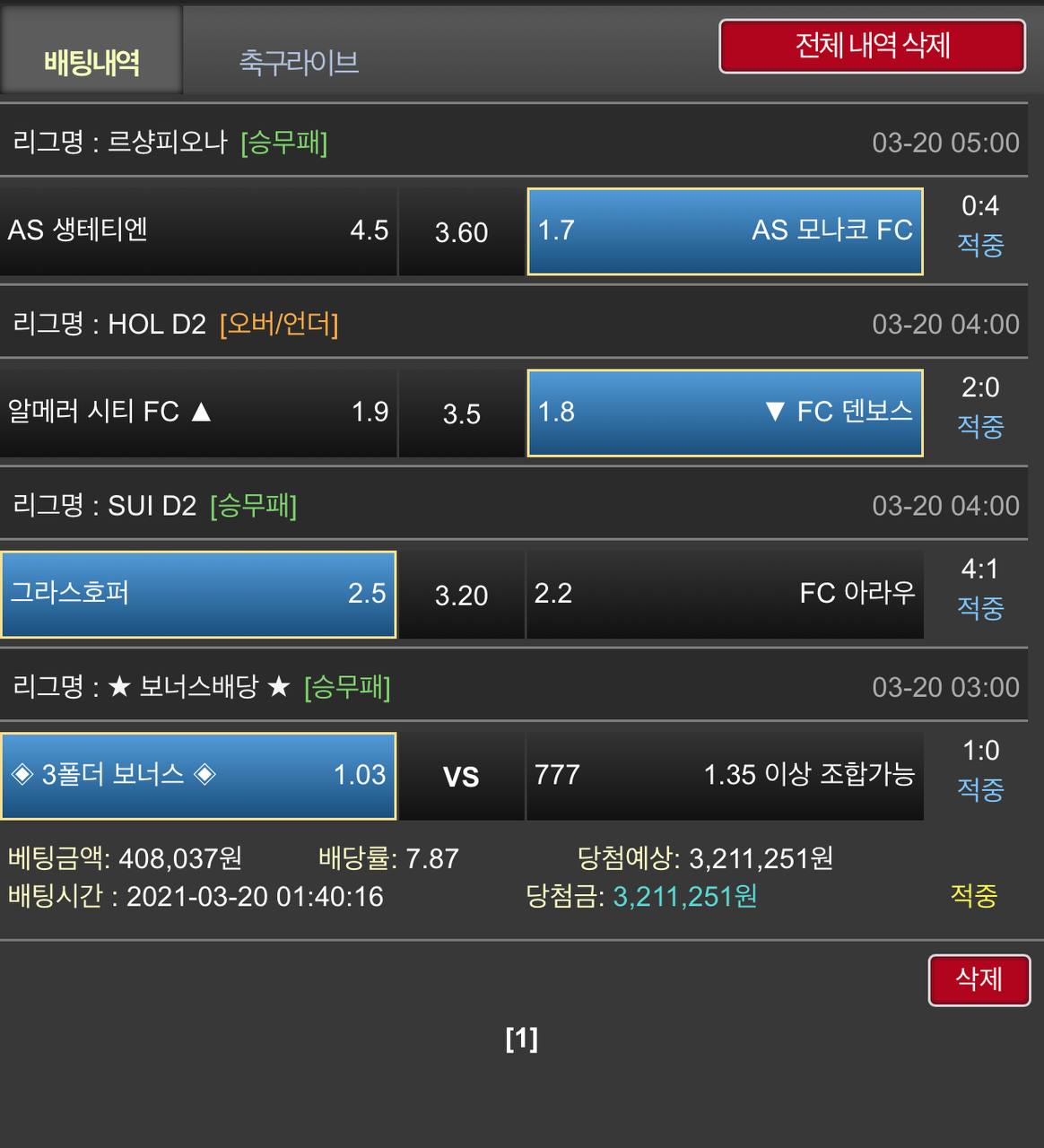
Task: Switch to the 축구라이브 tab
Action: 299,61
